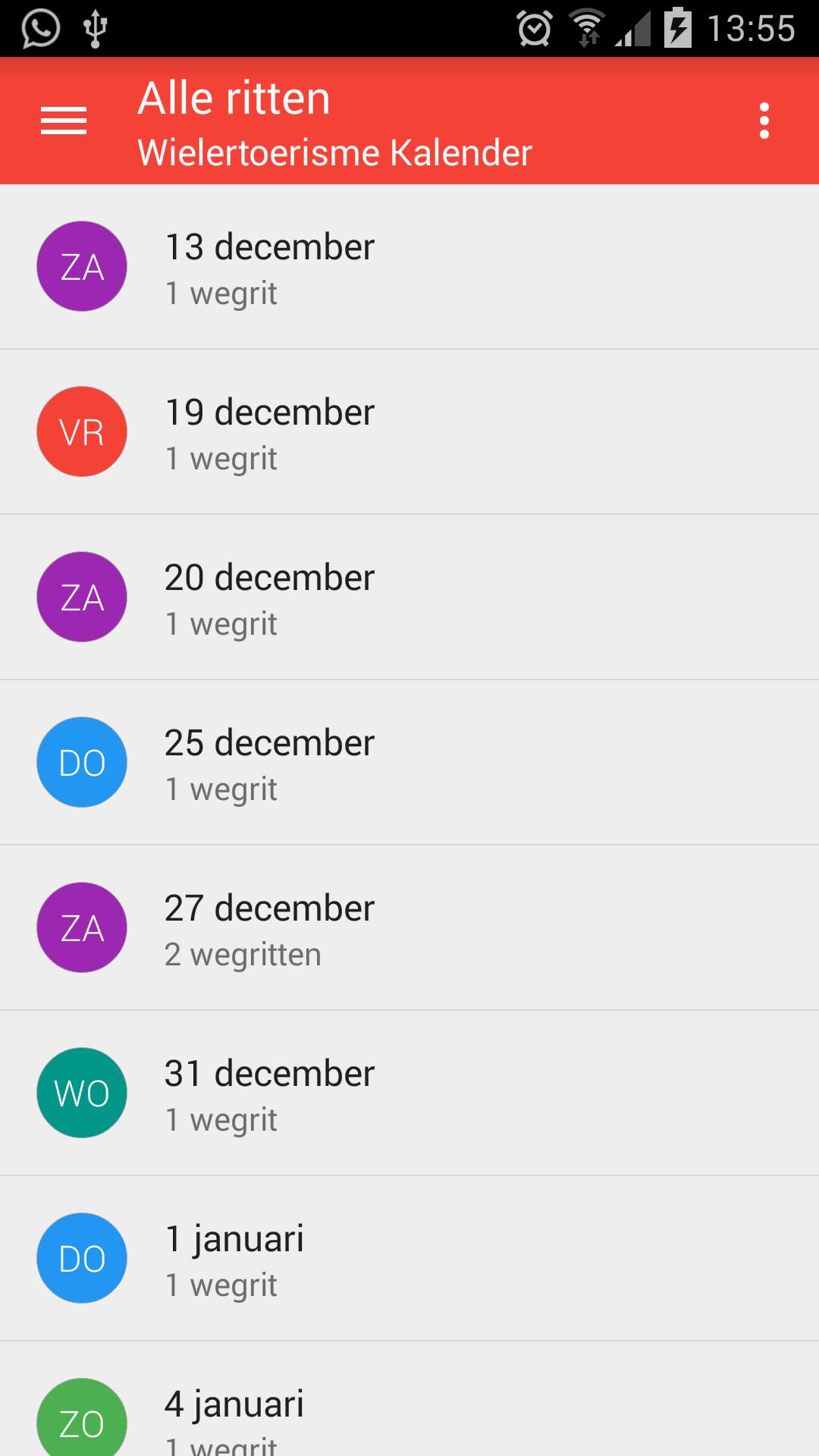
Task: Tap the alarm clock icon in the status bar
Action: pos(535,27)
